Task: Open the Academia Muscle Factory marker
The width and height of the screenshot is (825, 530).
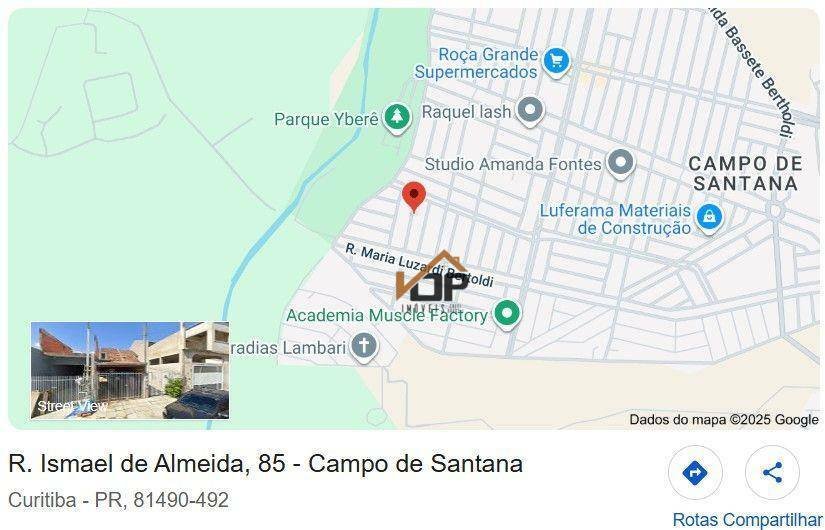Action: 508,315
